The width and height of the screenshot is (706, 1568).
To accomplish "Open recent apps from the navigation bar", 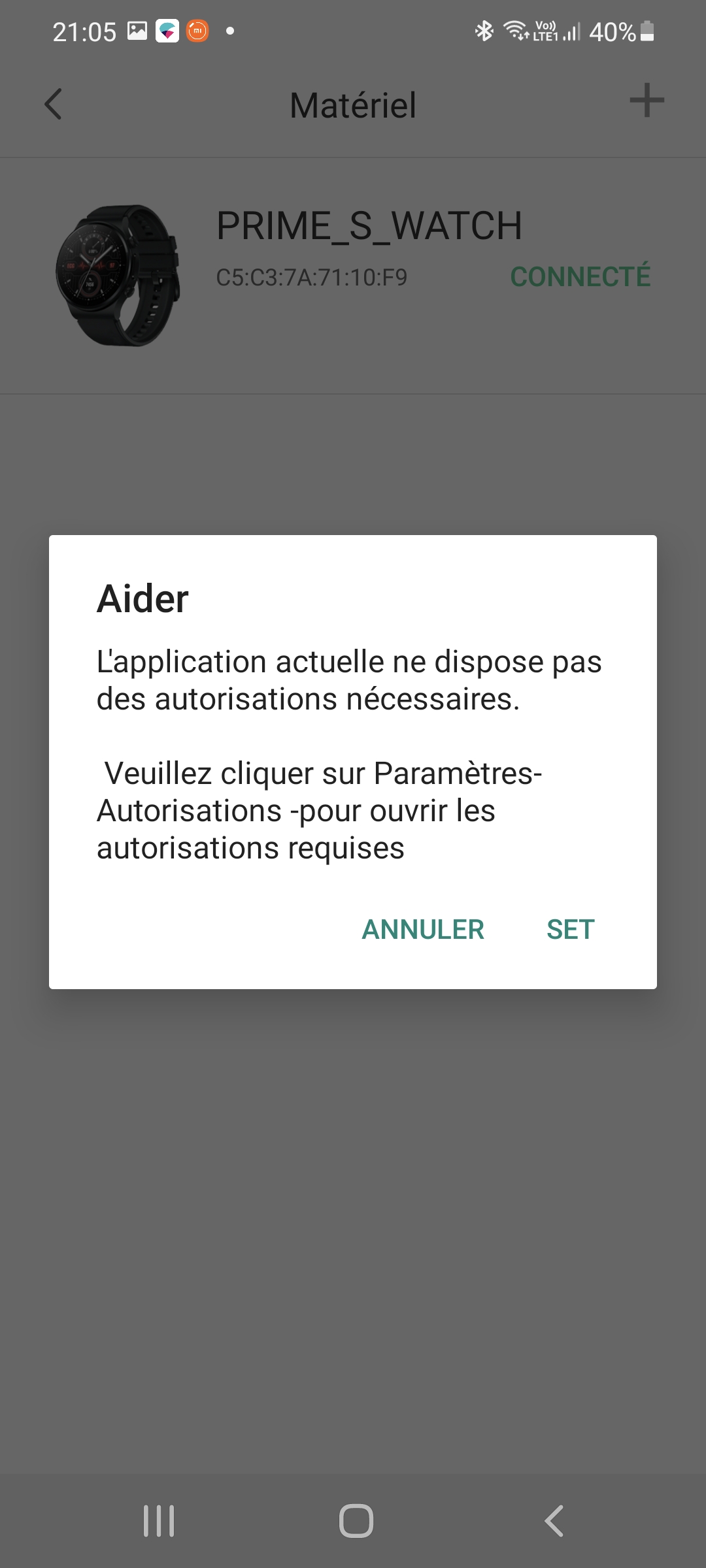I will click(x=159, y=1520).
